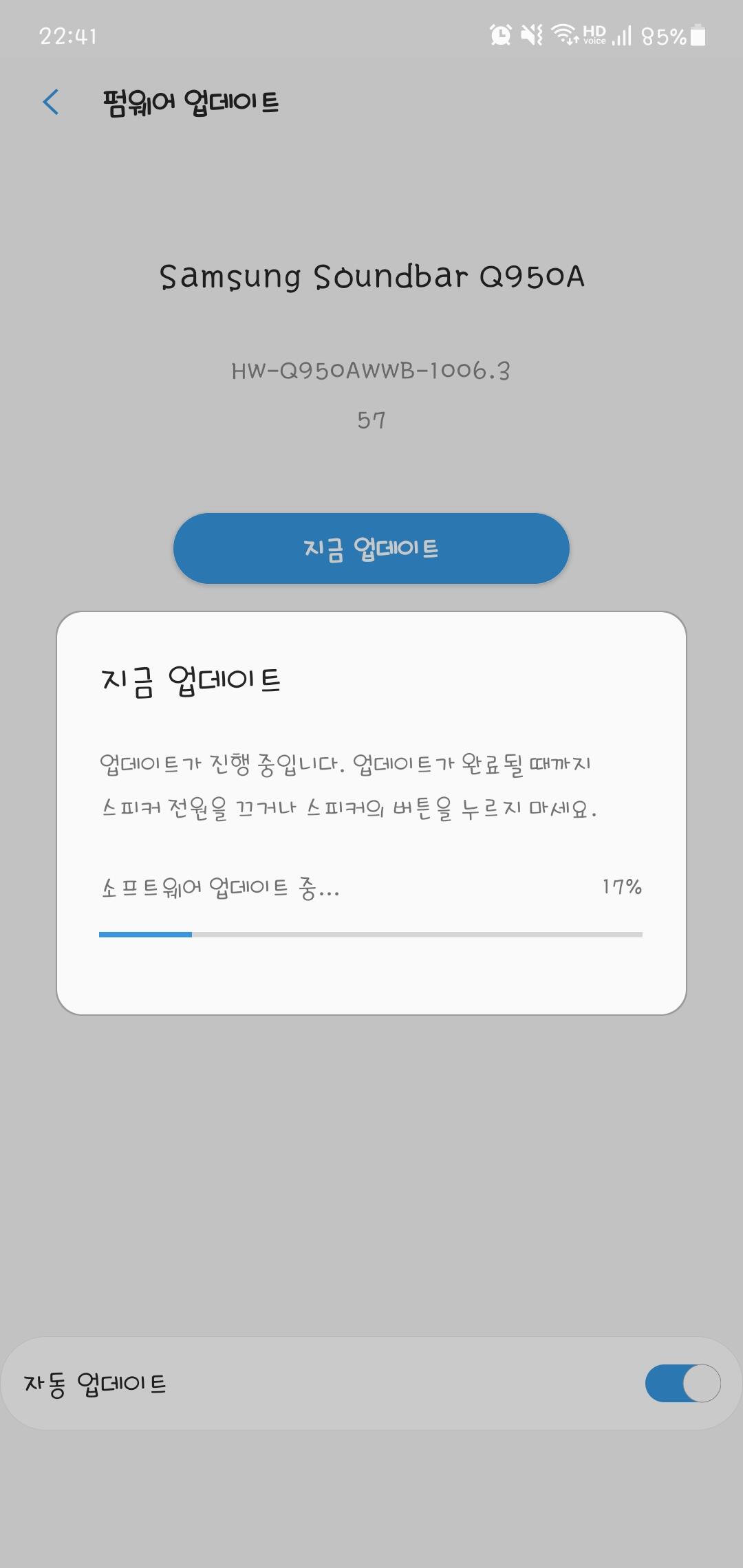Go back from the firmware update screen

pos(51,102)
